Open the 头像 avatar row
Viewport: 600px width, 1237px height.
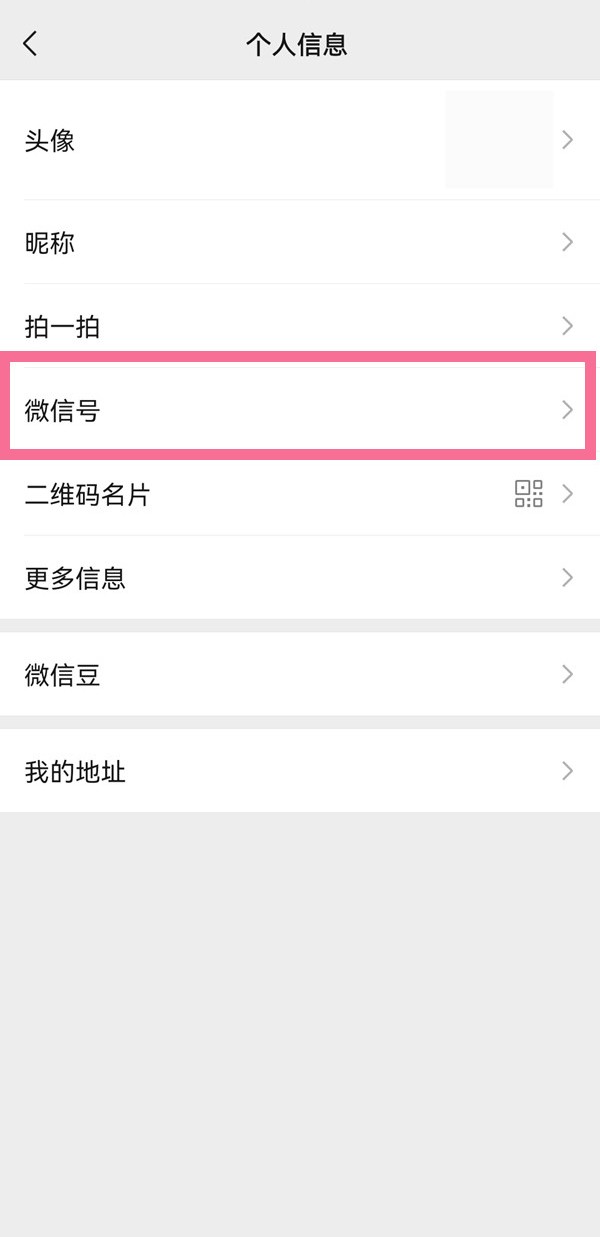coord(300,140)
